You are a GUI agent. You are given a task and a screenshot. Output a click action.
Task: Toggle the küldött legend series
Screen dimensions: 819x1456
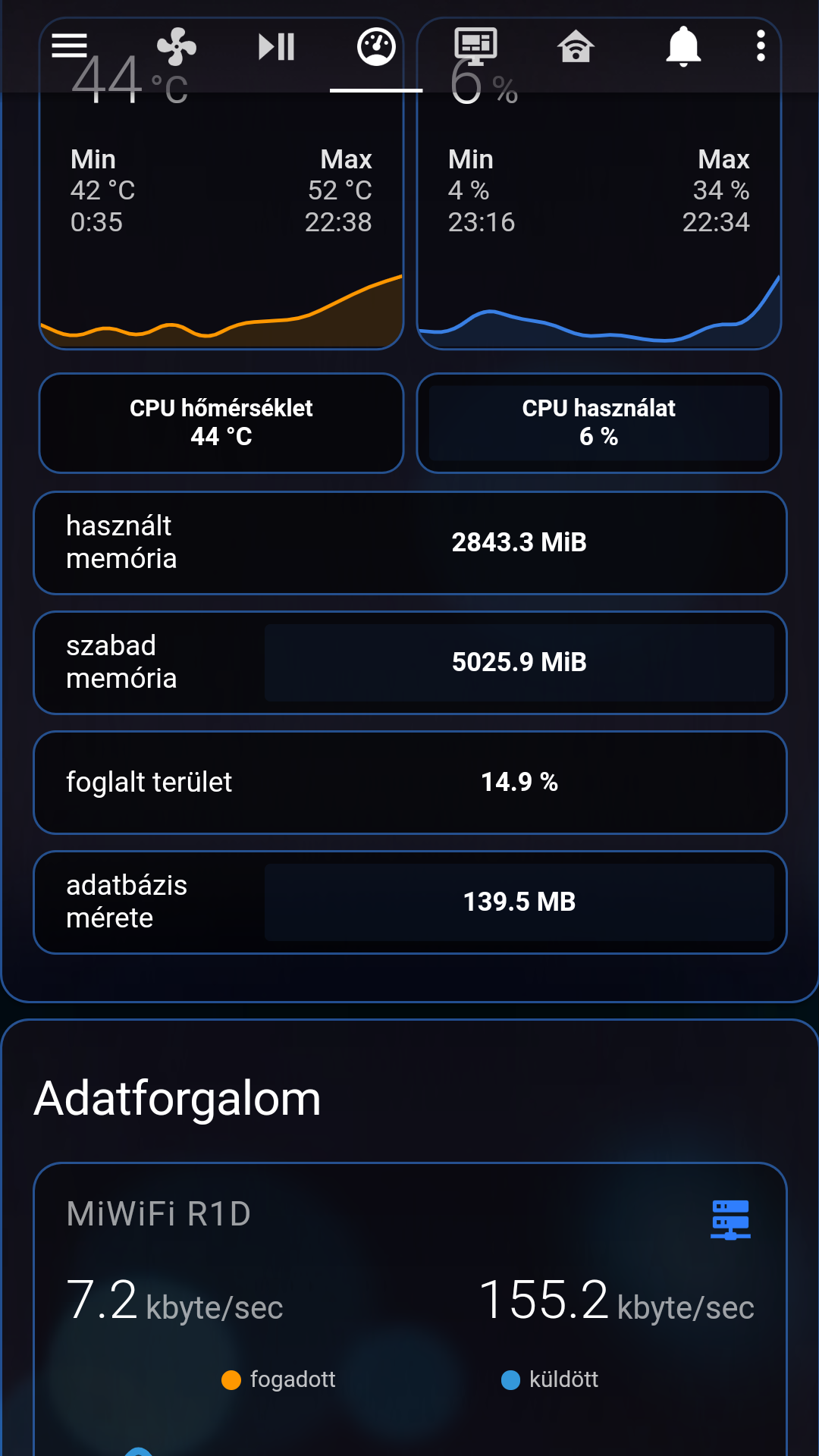(551, 1379)
